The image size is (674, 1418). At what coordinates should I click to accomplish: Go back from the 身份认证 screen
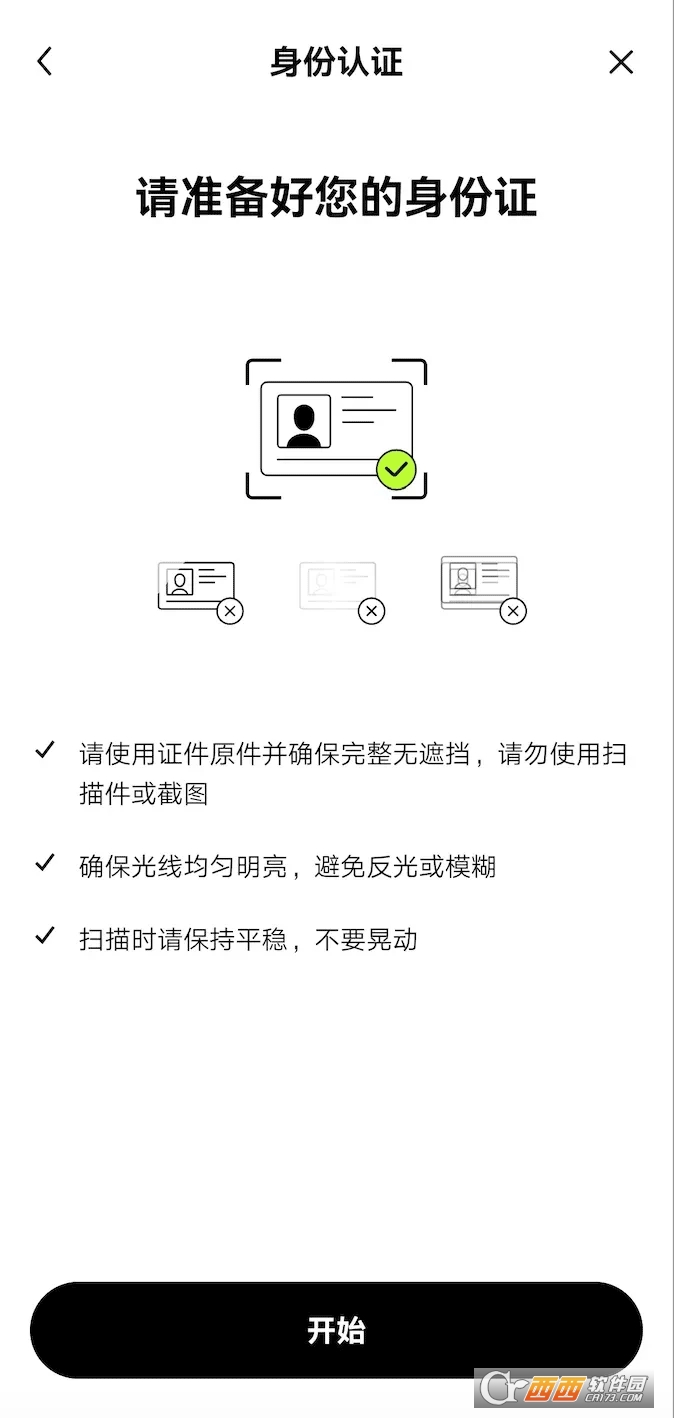coord(44,62)
